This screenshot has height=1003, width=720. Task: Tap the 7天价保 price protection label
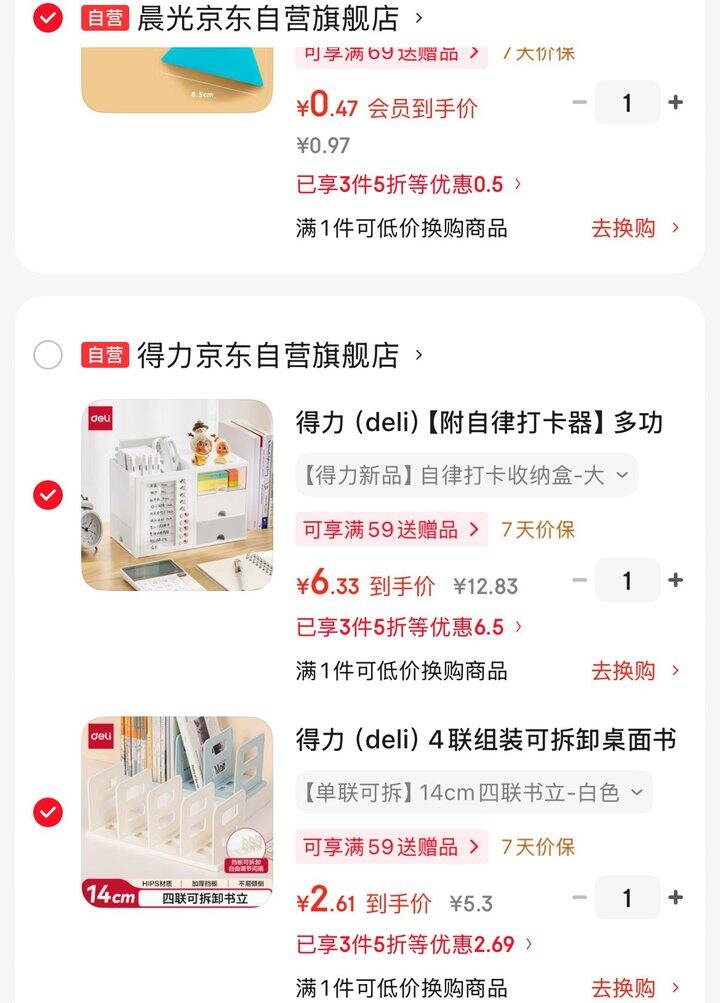coord(538,530)
